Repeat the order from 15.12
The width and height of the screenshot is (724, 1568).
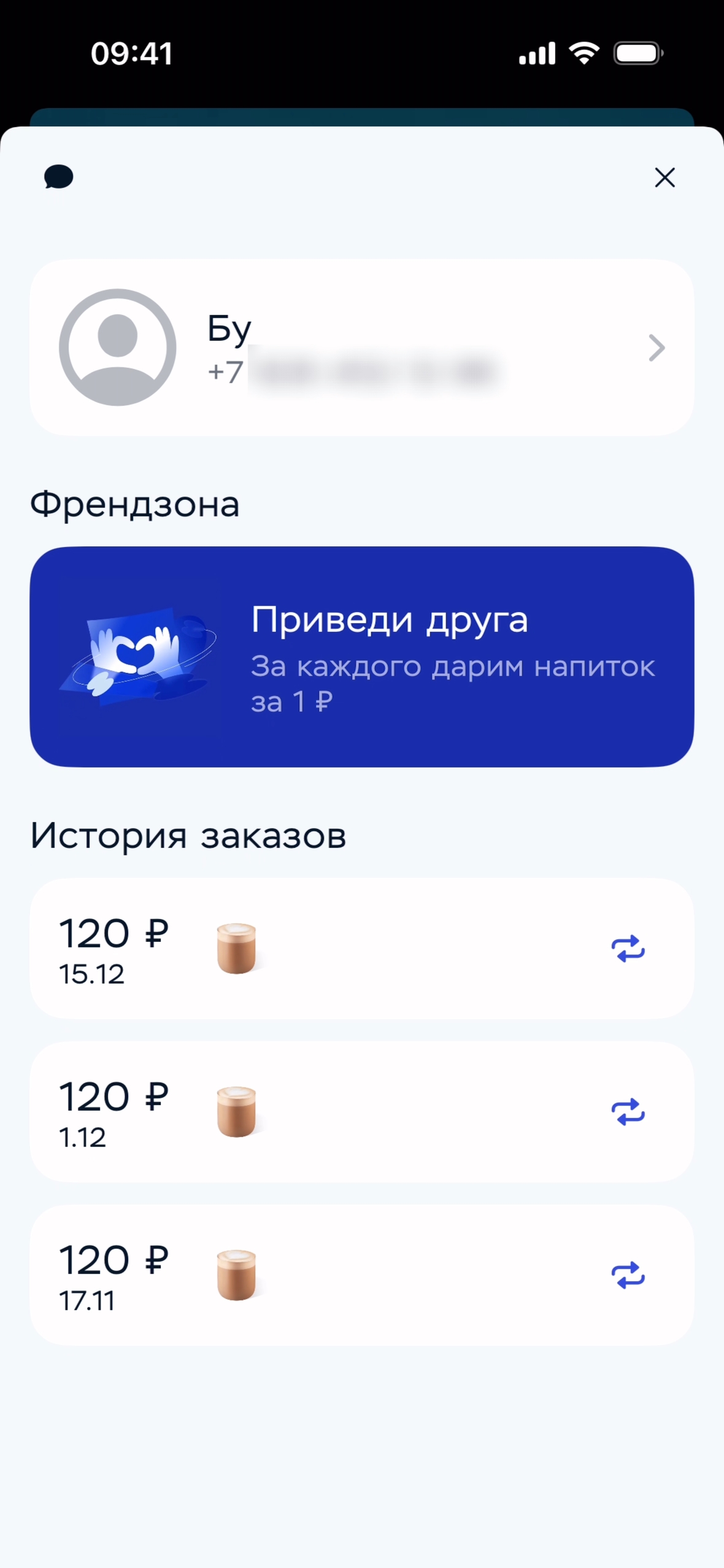(x=628, y=949)
